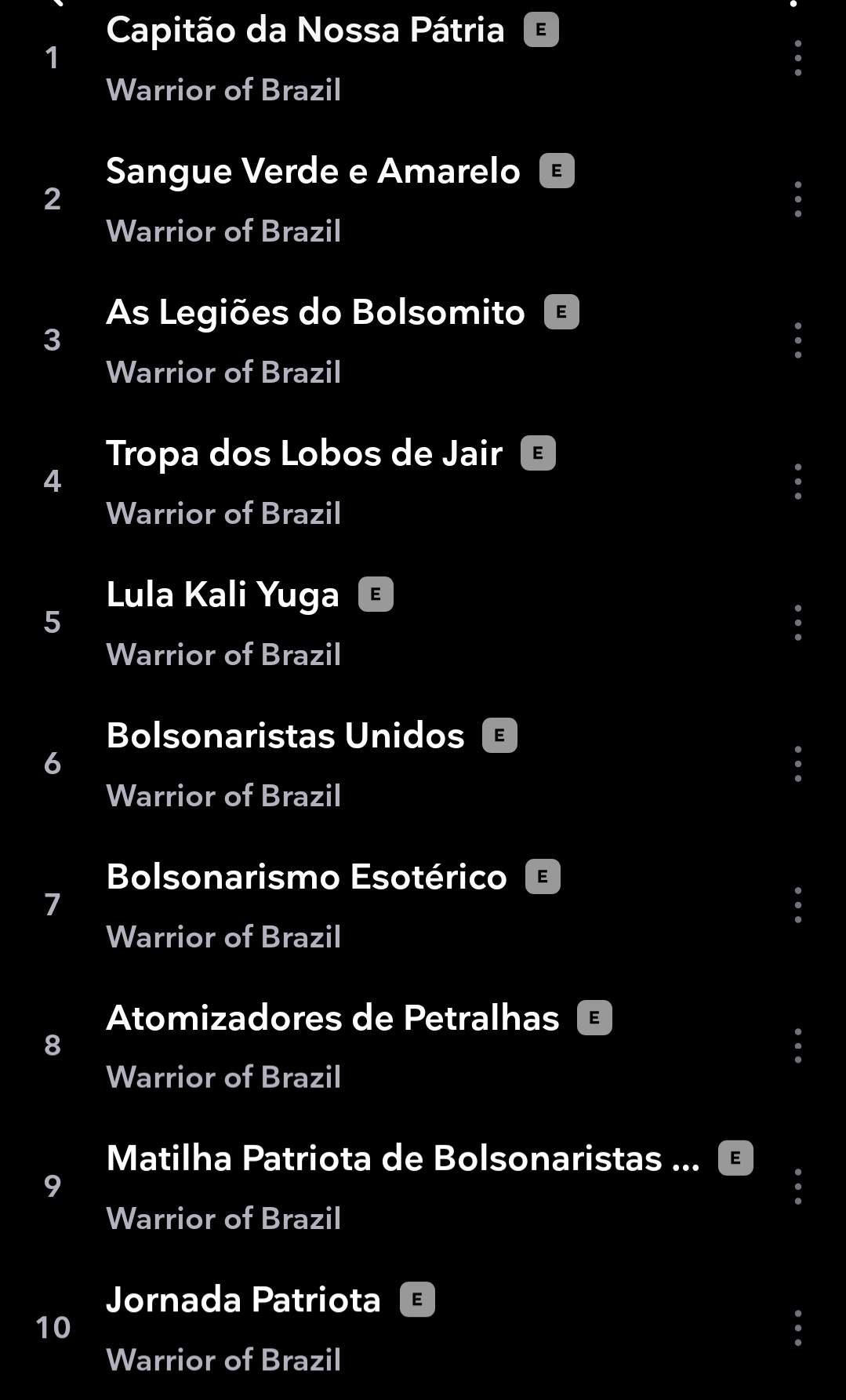Open more options for Bolsonaristas Unidos
Image resolution: width=846 pixels, height=1400 pixels.
pos(797,764)
